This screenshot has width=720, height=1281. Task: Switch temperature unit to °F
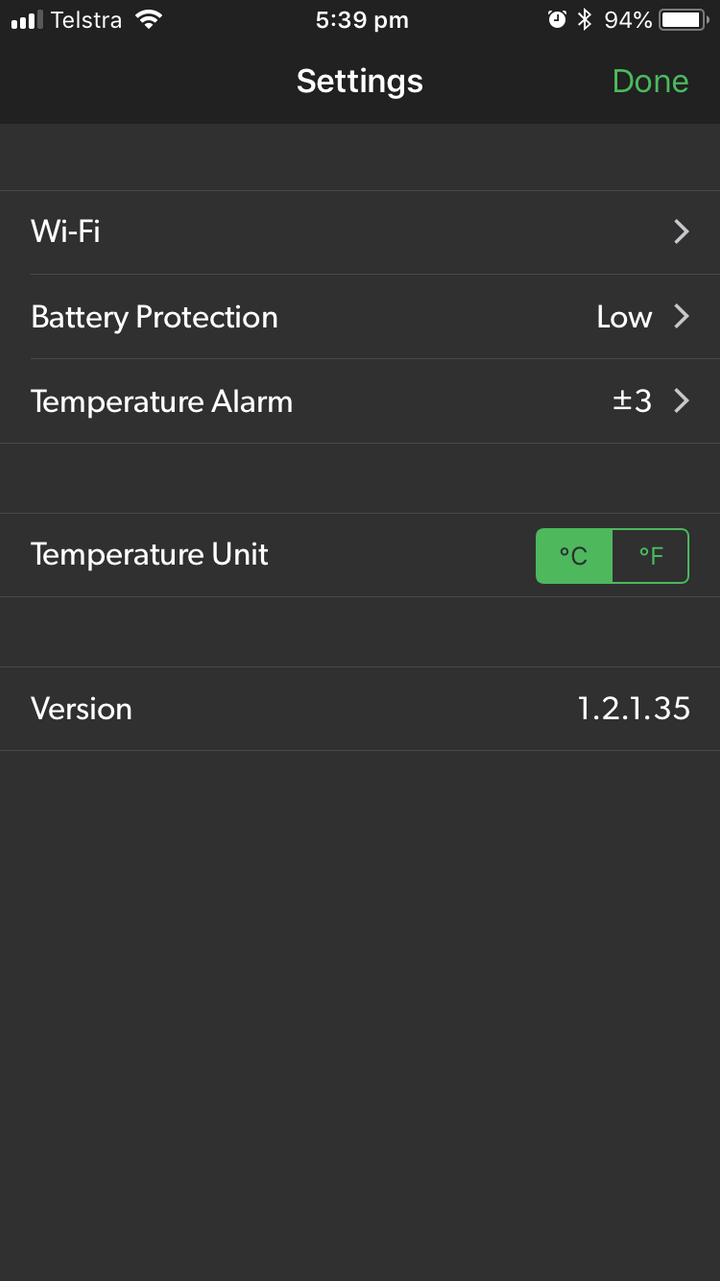[651, 556]
